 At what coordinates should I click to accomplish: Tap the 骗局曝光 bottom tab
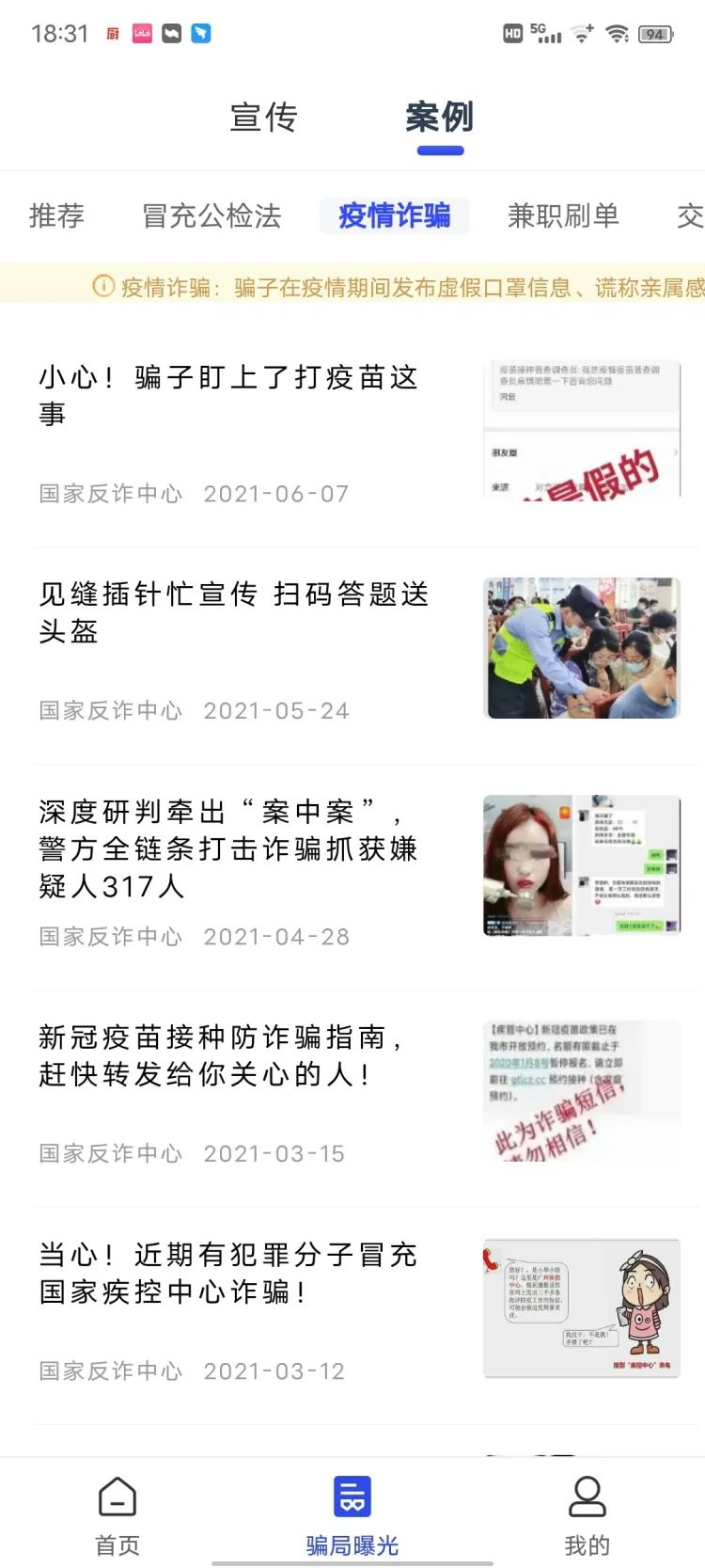[352, 1514]
